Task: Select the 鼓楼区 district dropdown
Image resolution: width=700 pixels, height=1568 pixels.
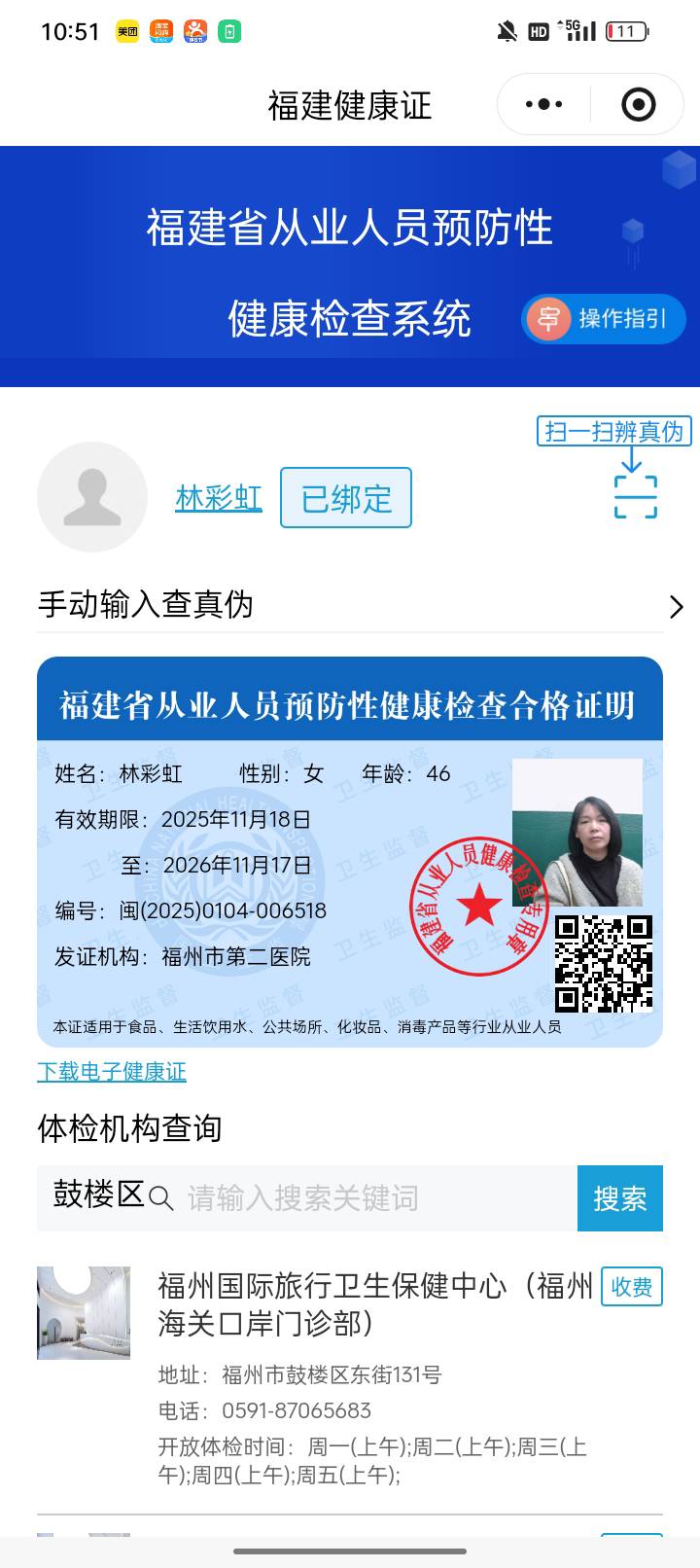Action: coord(98,1195)
